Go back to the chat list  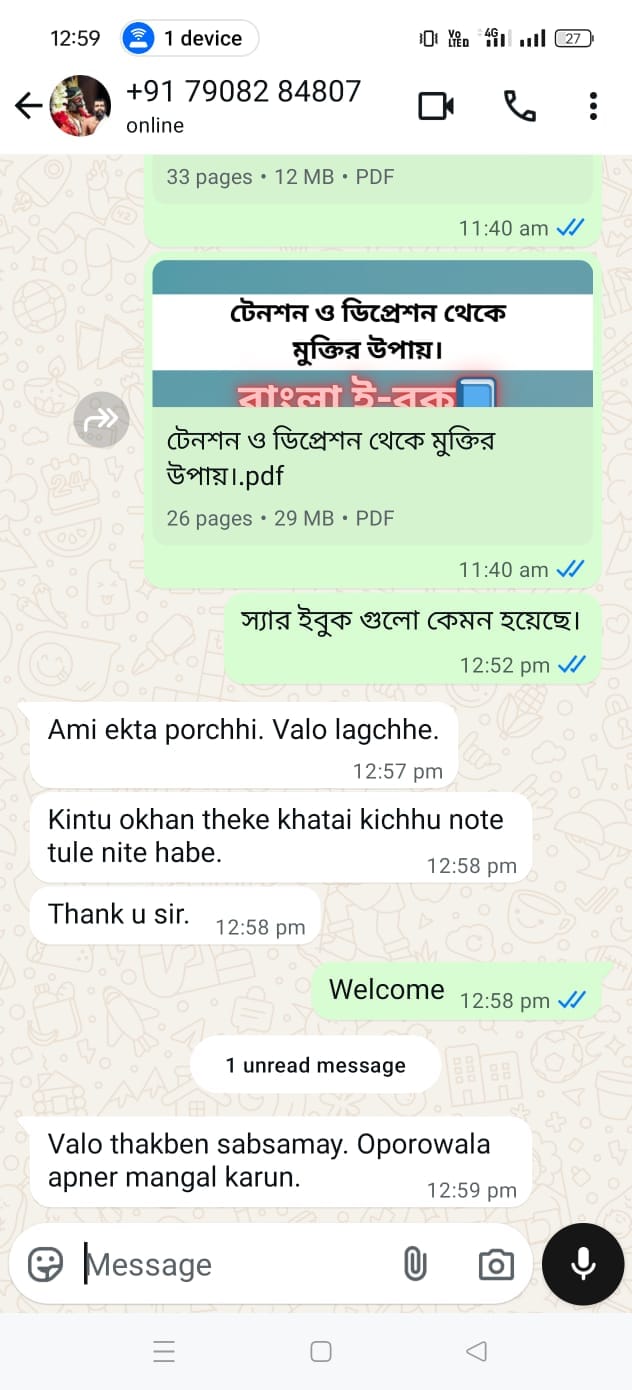pyautogui.click(x=28, y=106)
